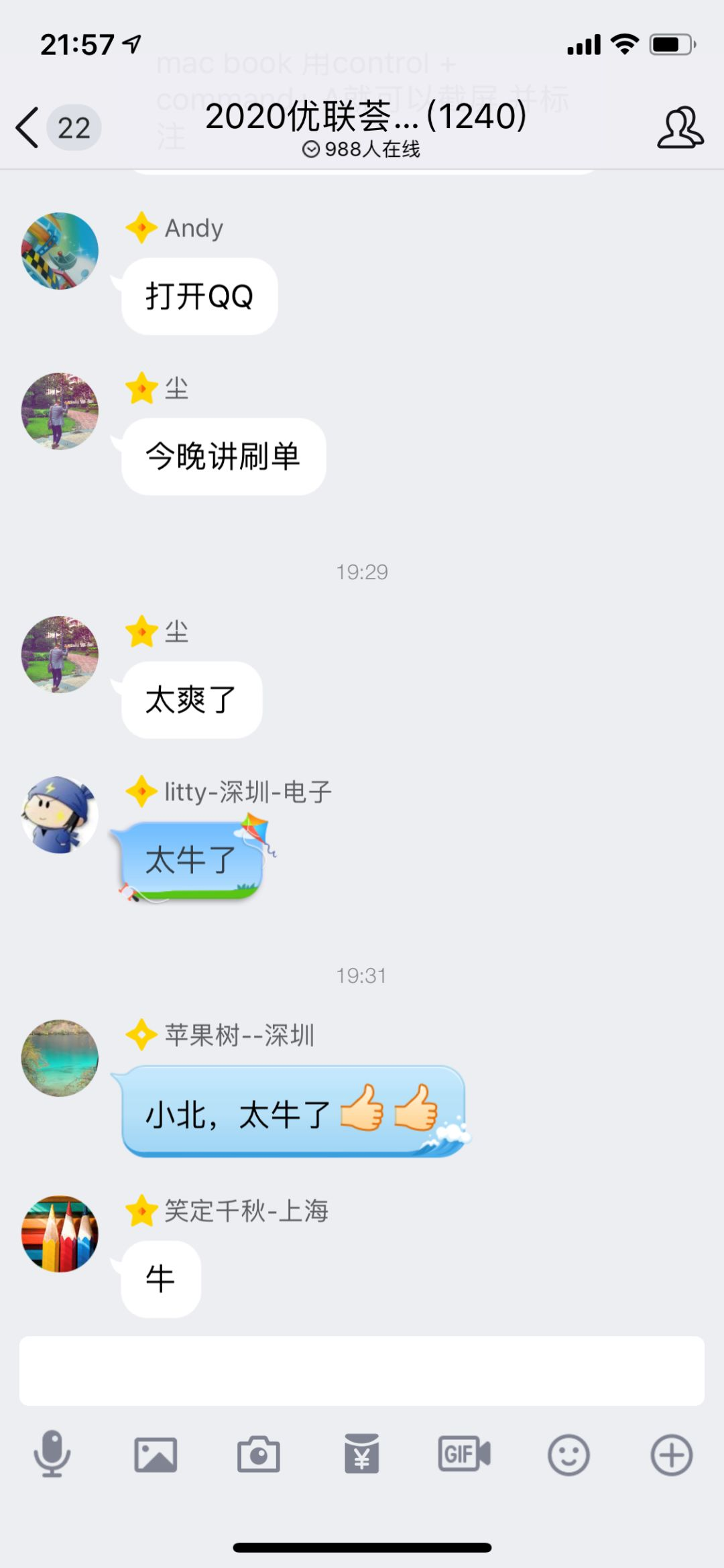The height and width of the screenshot is (1568, 724).
Task: Open 尘's avatar beside 太爽了
Action: (x=60, y=654)
